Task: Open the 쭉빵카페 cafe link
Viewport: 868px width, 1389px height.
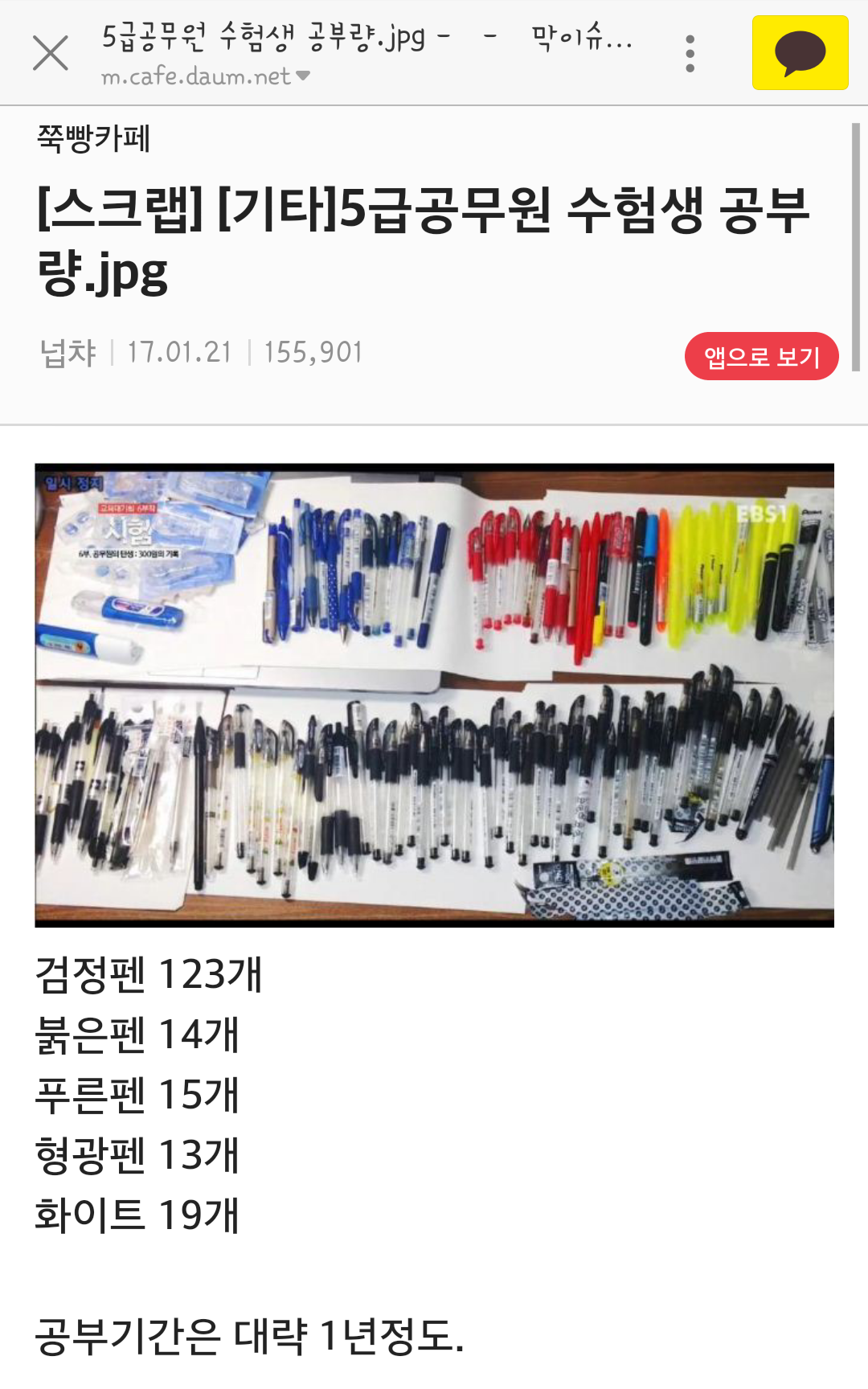Action: [x=94, y=138]
